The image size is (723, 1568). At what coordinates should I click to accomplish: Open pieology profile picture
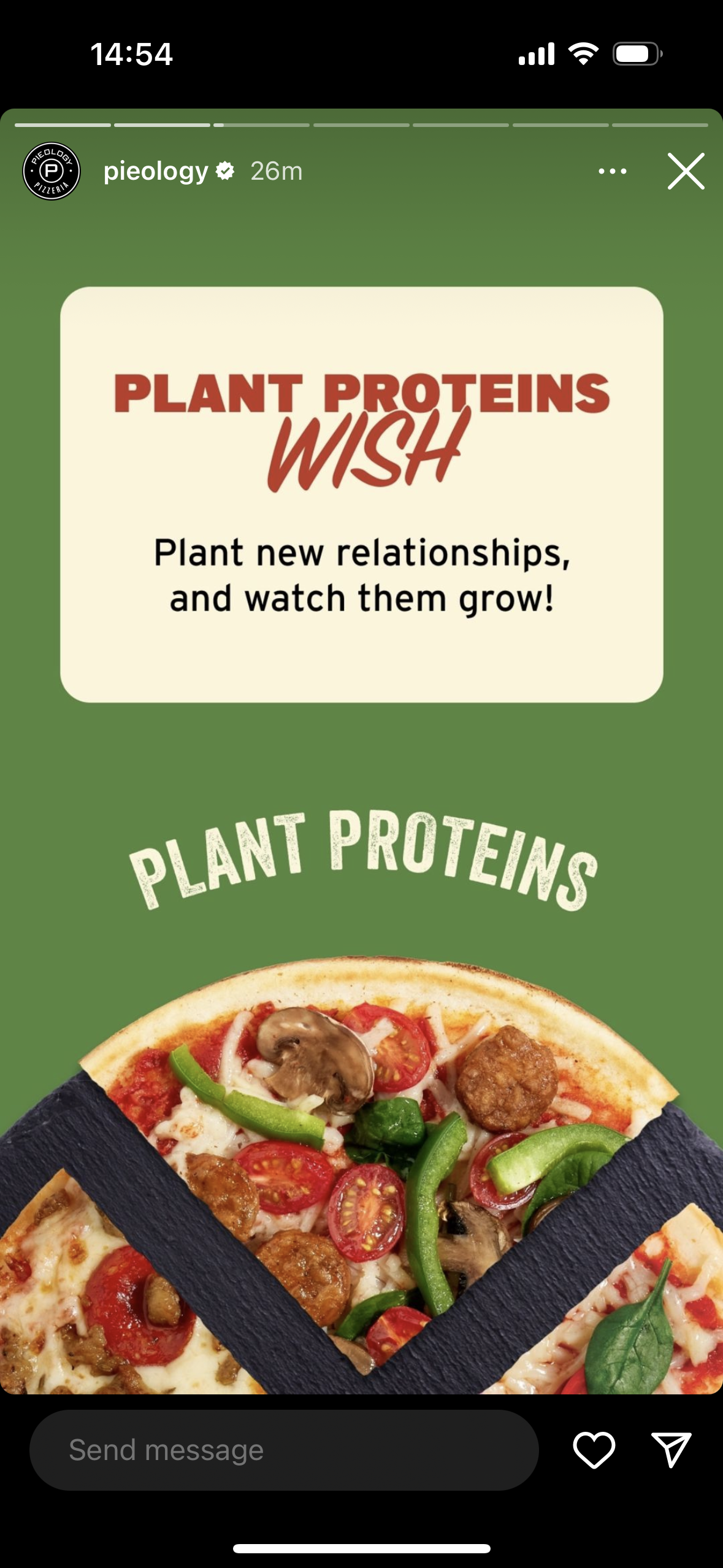point(52,171)
